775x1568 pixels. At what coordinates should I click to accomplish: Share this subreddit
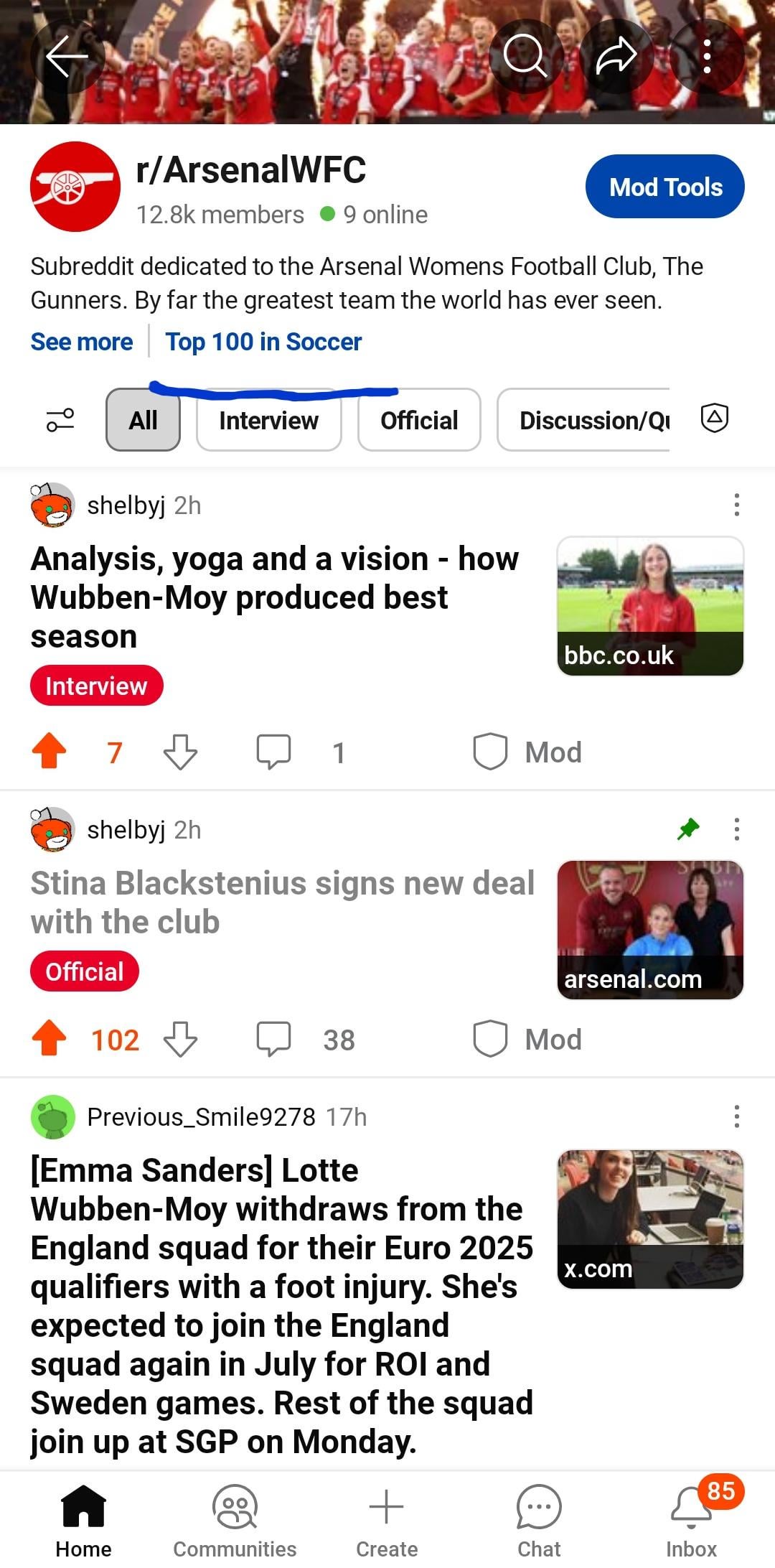tap(616, 56)
